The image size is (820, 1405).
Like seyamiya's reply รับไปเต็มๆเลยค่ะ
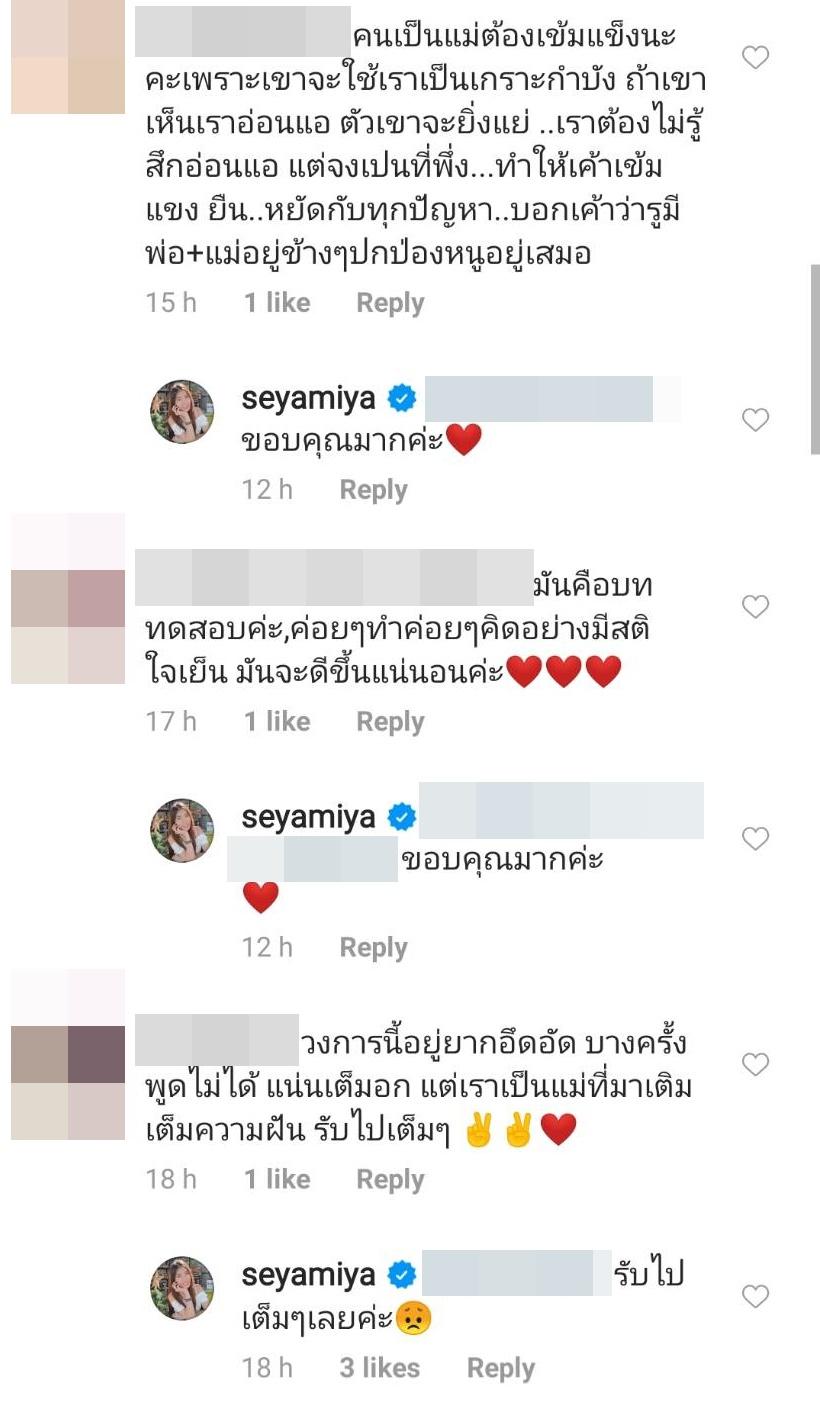756,1297
